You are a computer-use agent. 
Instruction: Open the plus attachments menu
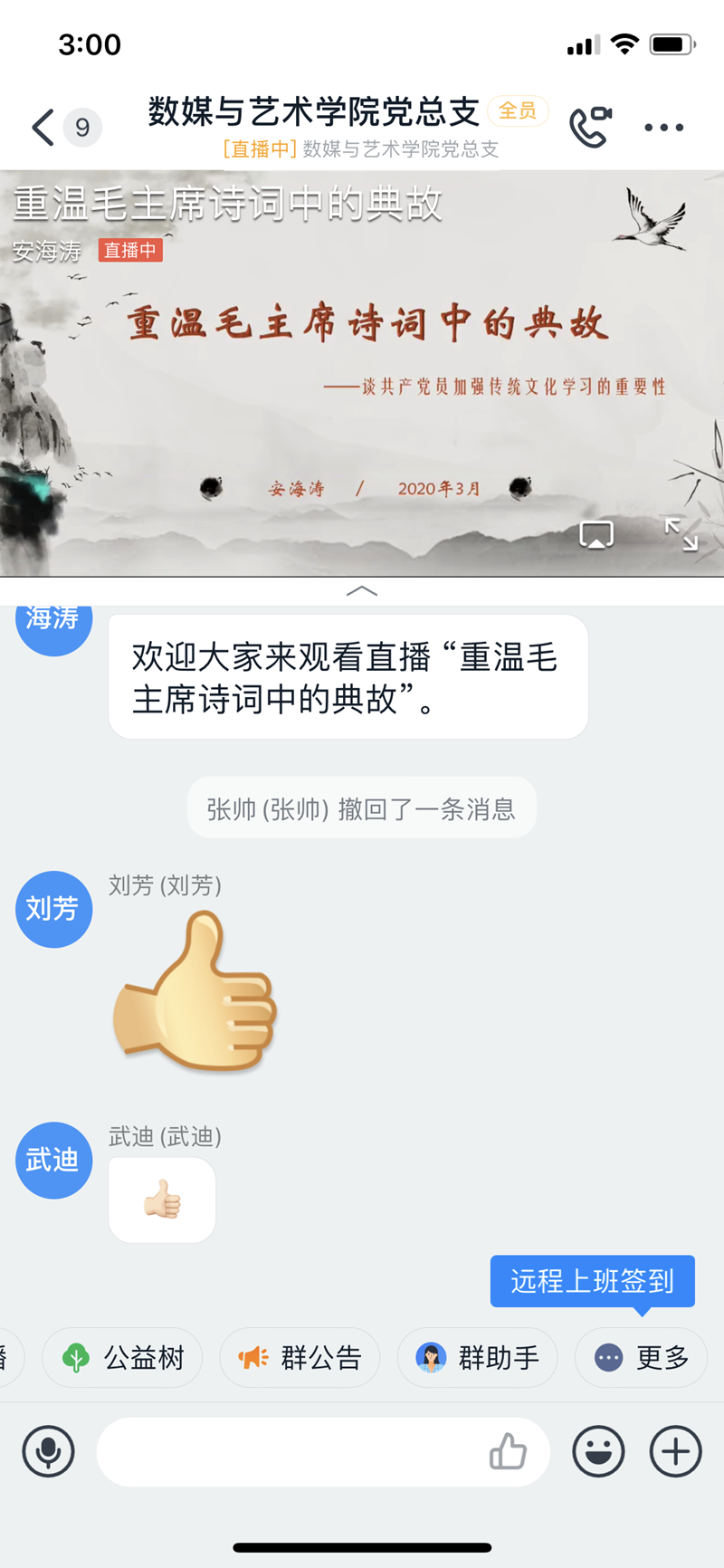tap(675, 1452)
